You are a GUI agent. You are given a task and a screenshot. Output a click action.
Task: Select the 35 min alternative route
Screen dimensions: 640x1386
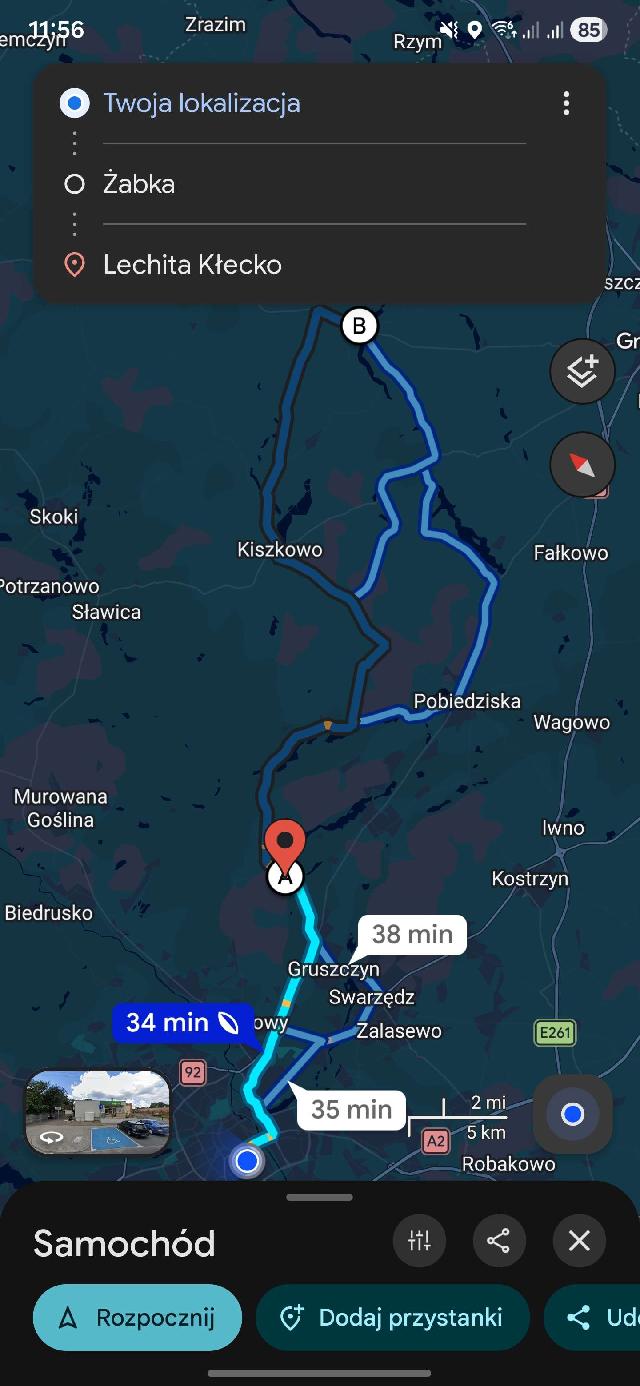(351, 1109)
